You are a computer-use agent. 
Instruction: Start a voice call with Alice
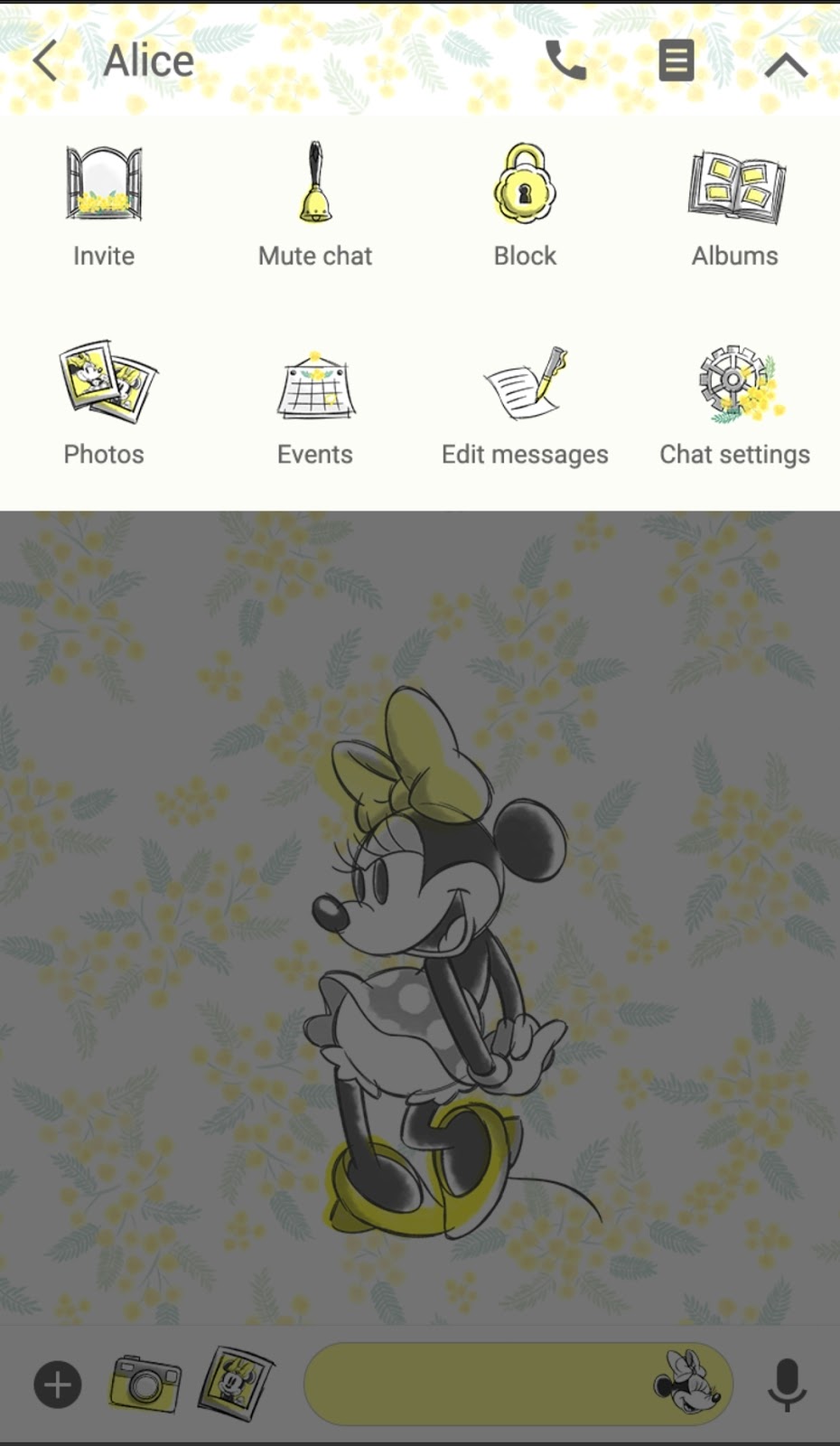tap(566, 61)
